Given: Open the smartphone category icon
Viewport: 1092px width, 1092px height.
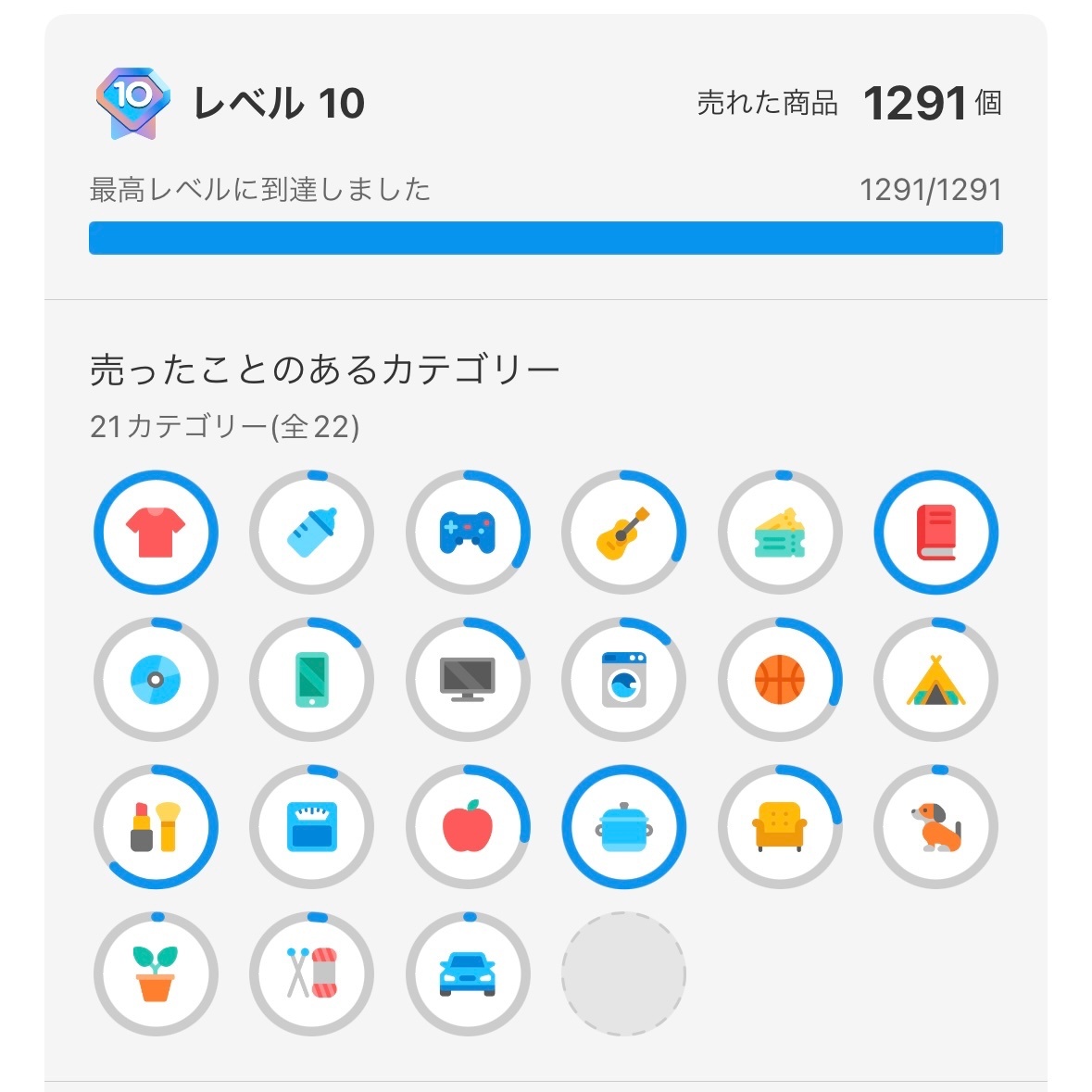Looking at the screenshot, I should [x=312, y=681].
